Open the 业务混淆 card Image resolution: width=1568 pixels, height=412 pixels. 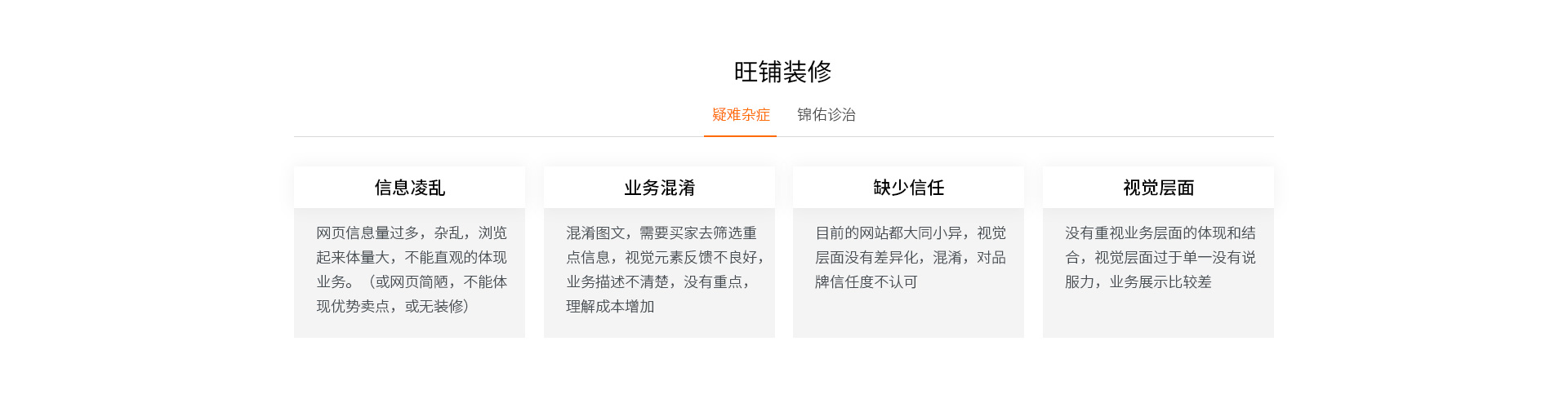coord(659,252)
